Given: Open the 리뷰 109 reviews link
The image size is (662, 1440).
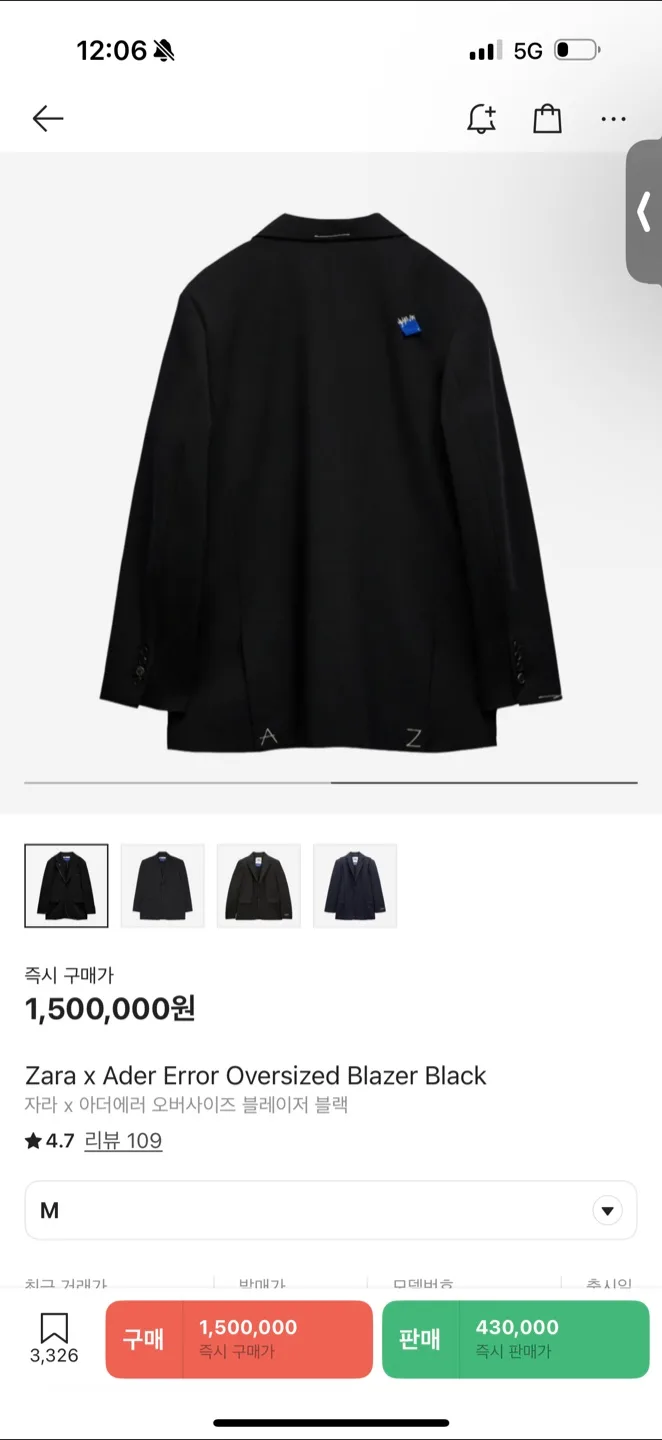Looking at the screenshot, I should click(x=123, y=1141).
